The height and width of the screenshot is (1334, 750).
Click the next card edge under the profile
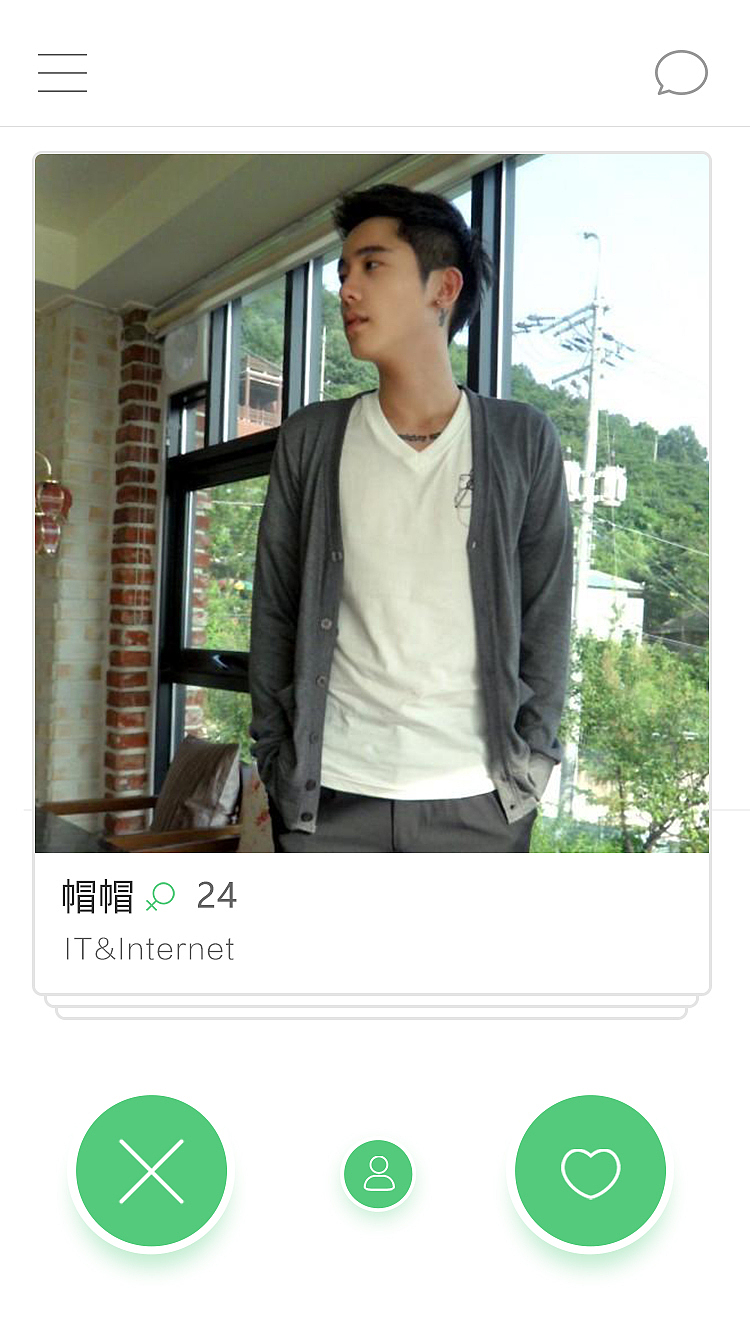pos(373,1011)
